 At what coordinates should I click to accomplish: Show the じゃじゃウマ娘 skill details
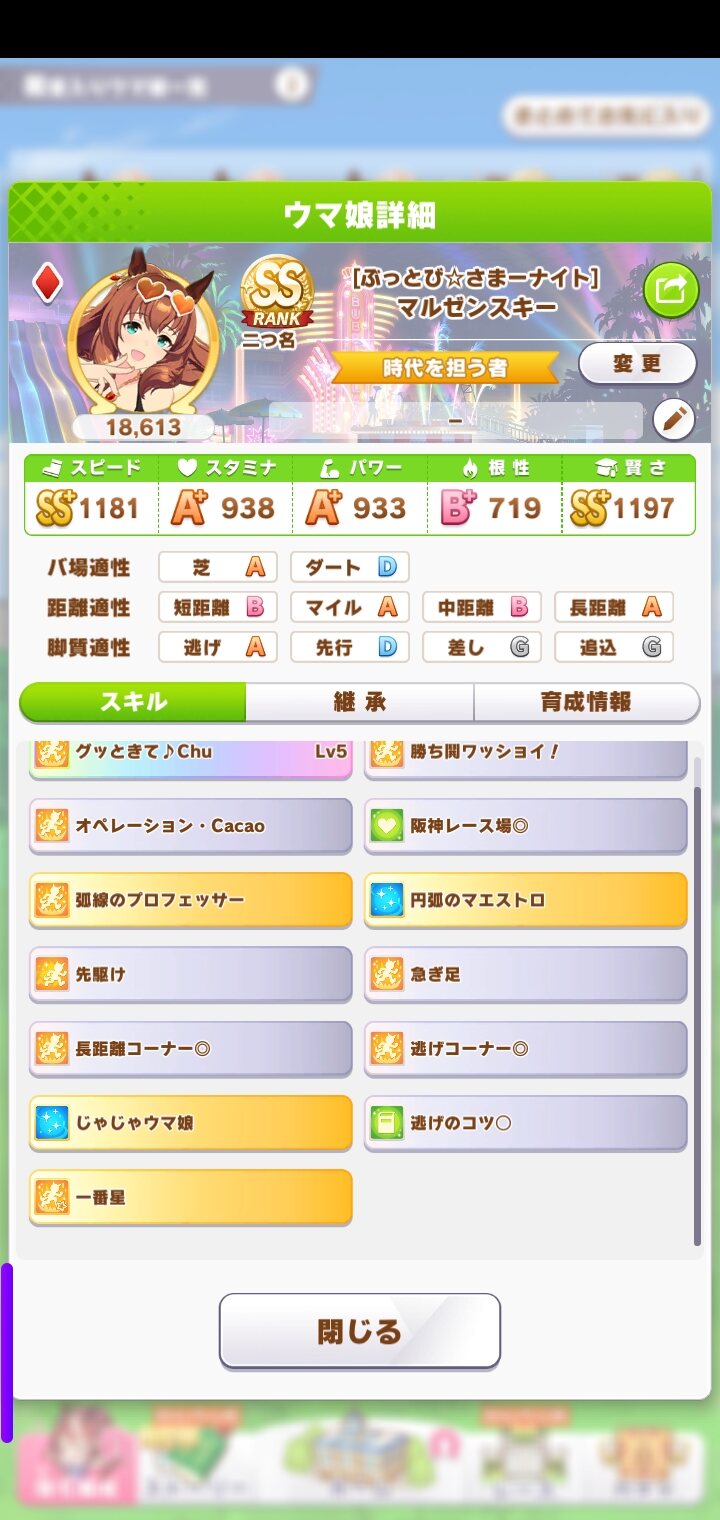tap(190, 1123)
